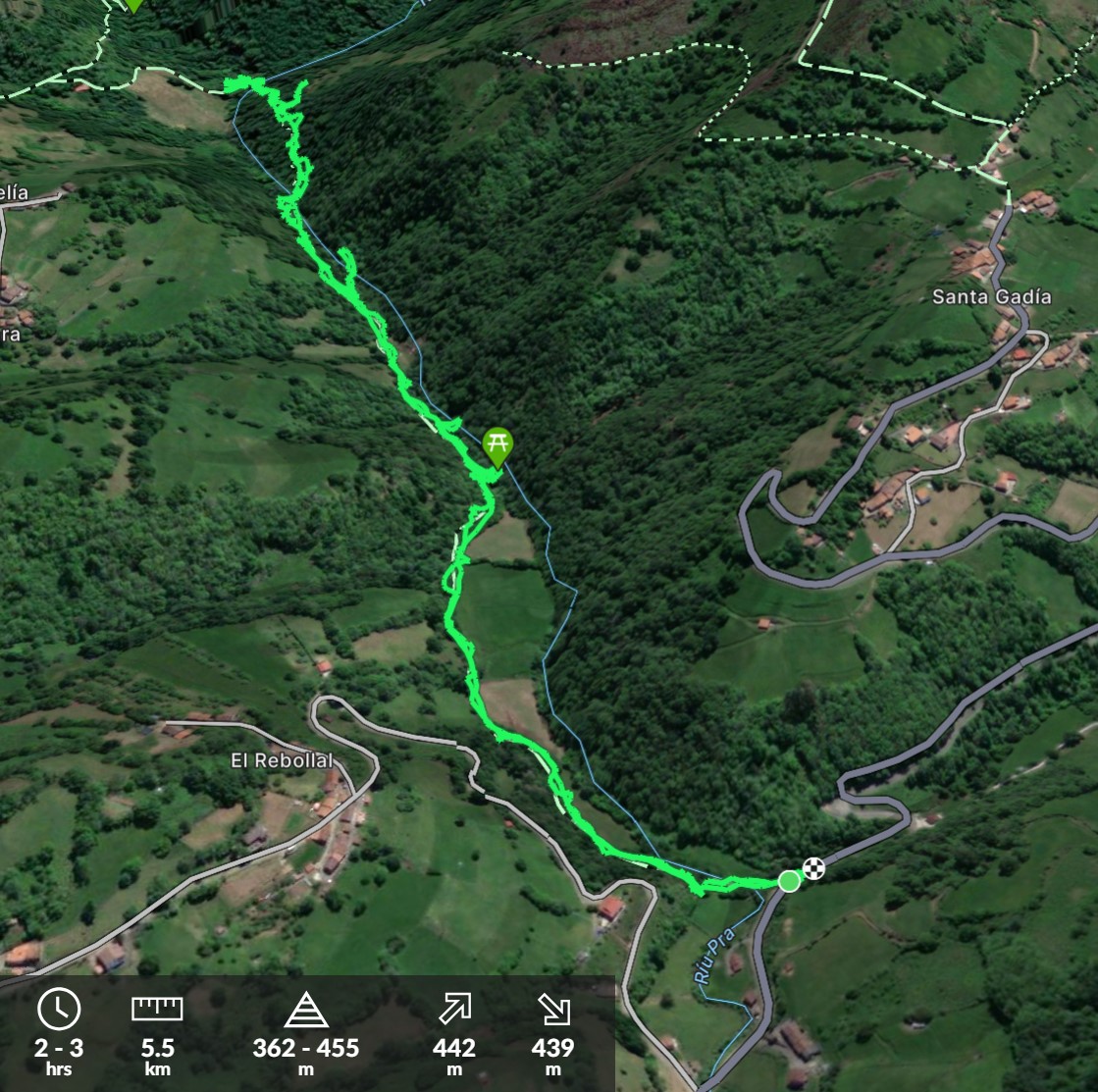1098x1092 pixels.
Task: Tap the checkered finish flag marker
Action: [x=813, y=868]
